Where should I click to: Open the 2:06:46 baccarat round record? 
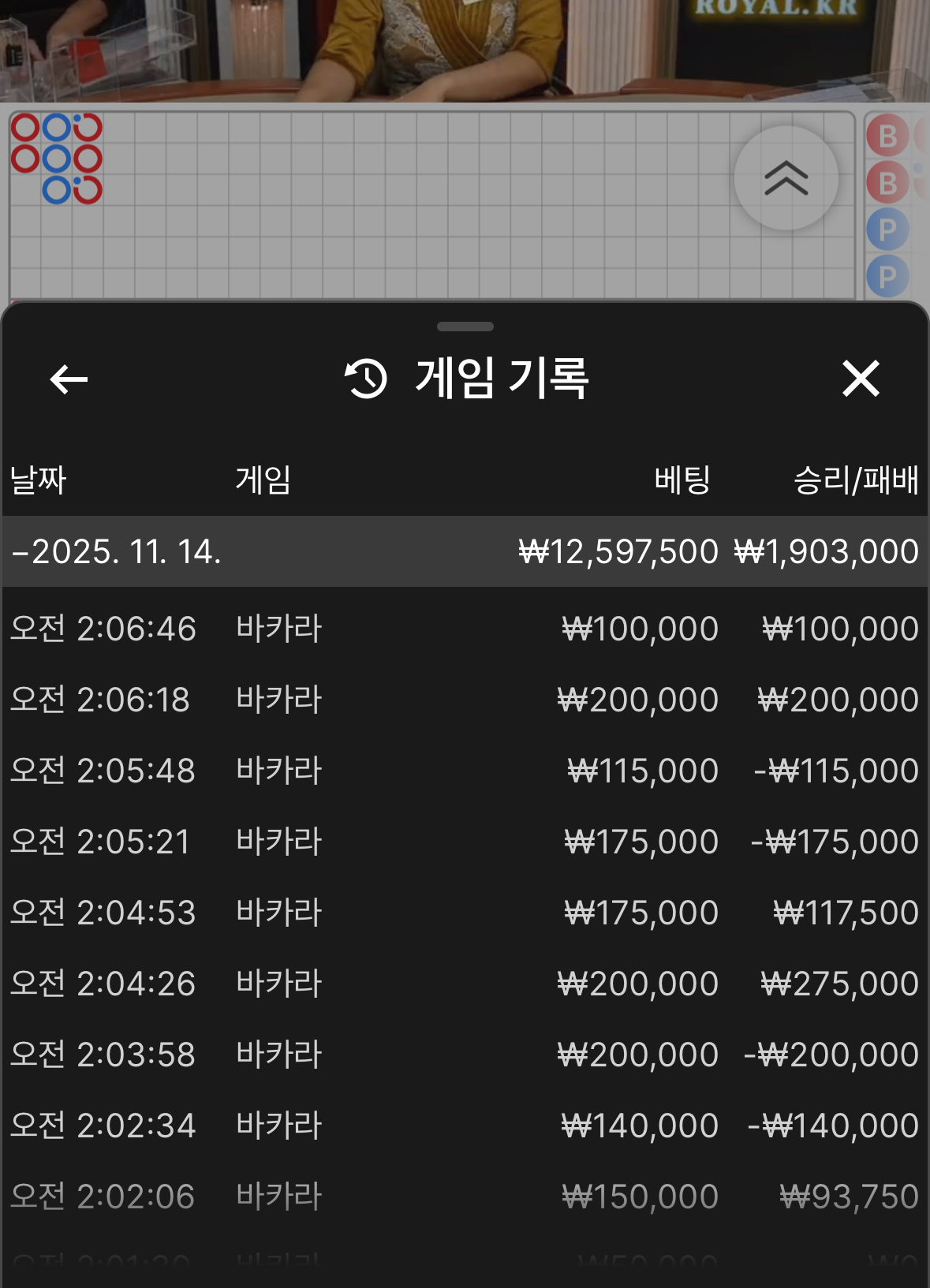464,629
